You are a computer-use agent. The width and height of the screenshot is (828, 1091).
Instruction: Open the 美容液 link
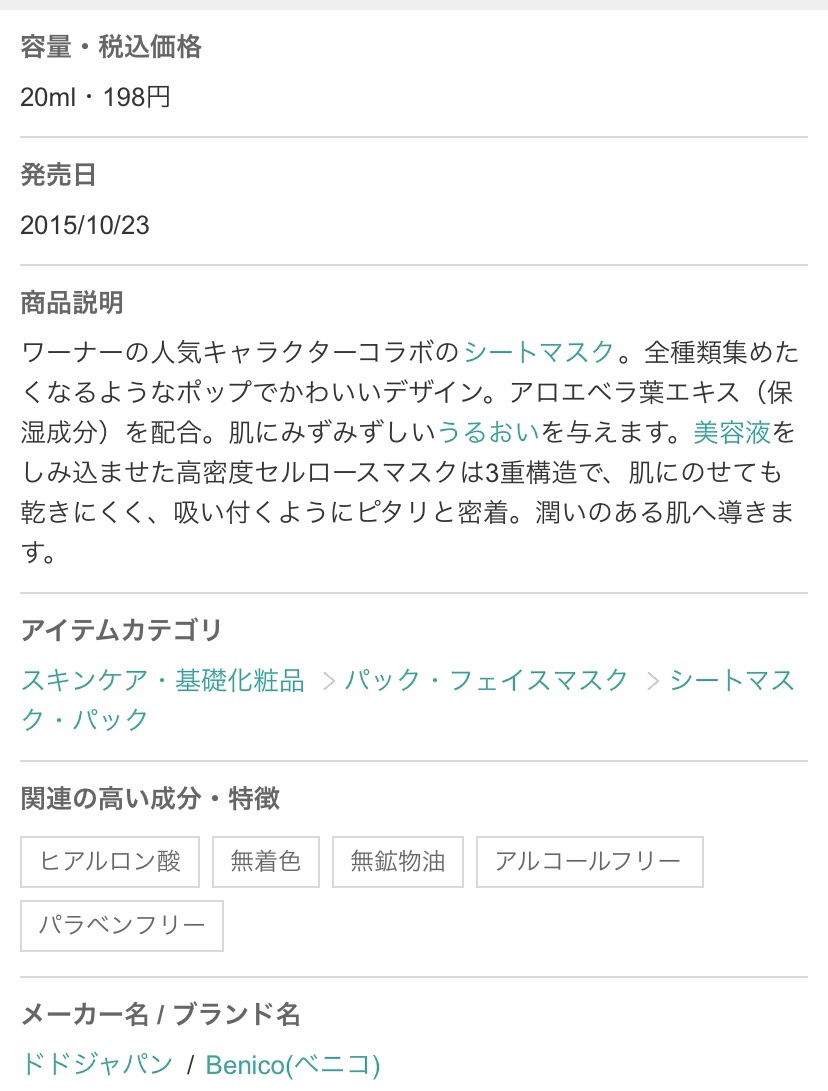click(732, 432)
